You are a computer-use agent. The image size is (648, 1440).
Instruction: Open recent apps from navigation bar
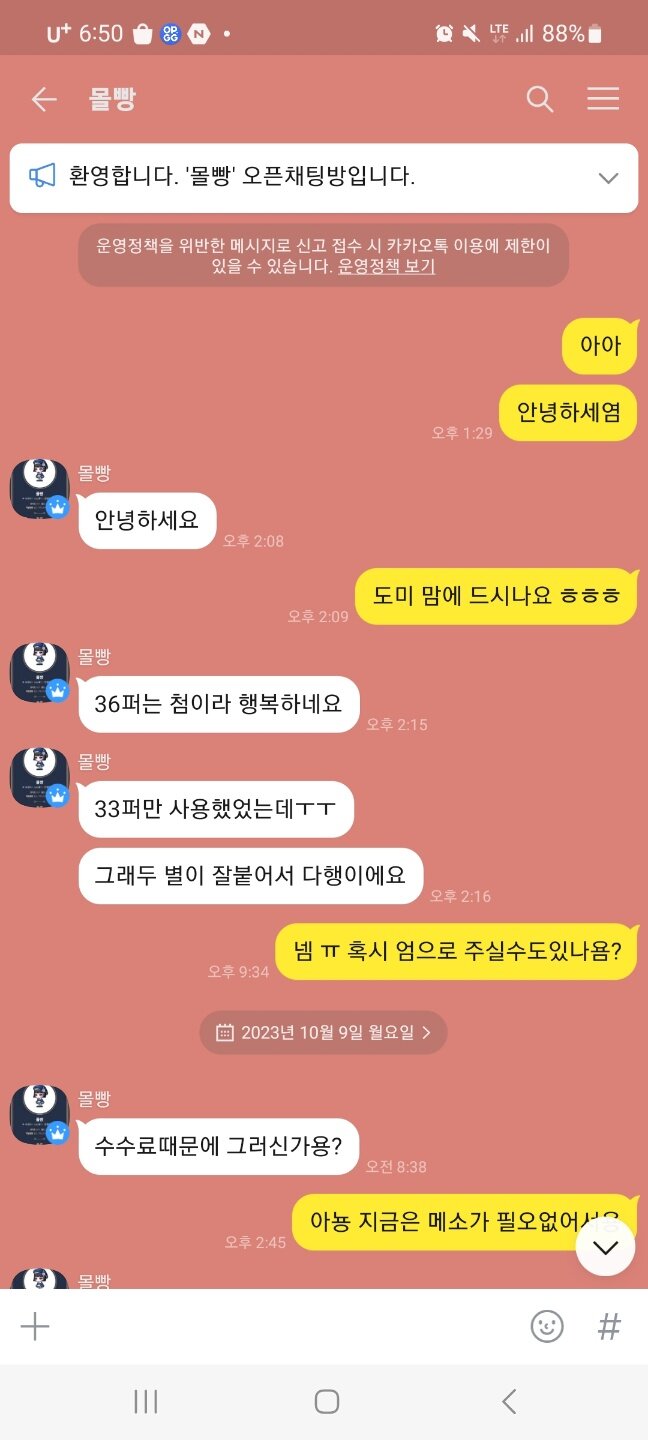(146, 1402)
